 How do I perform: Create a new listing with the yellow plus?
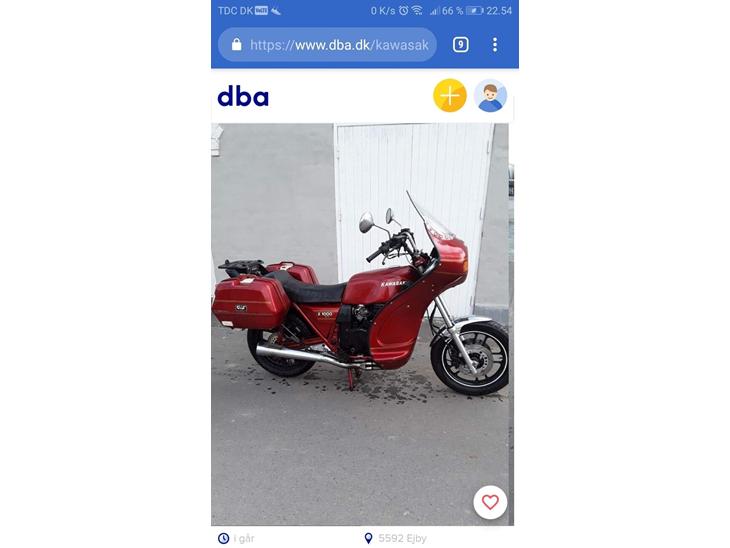click(x=450, y=96)
